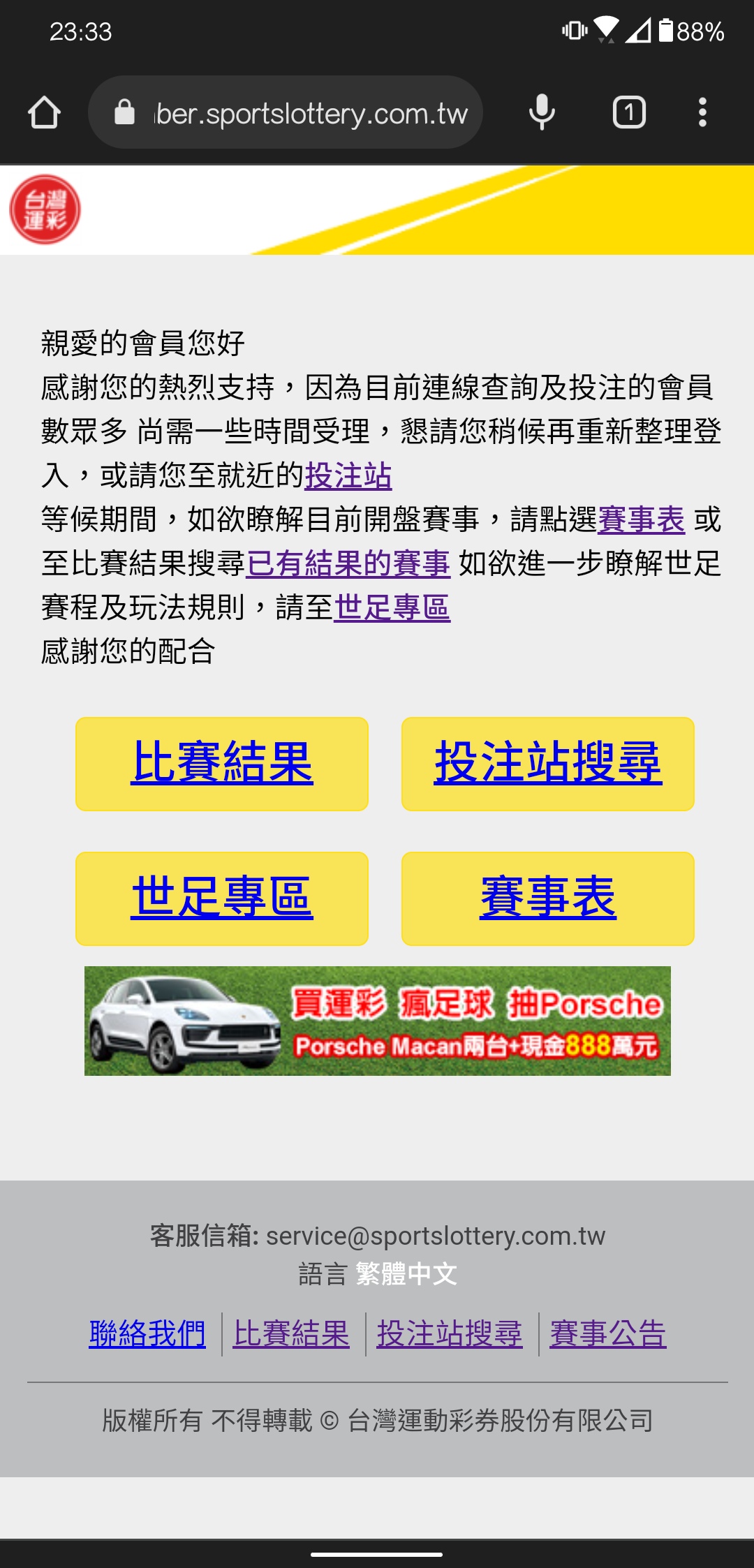This screenshot has height=1568, width=754.
Task: Start voice search with the microphone
Action: (x=542, y=112)
